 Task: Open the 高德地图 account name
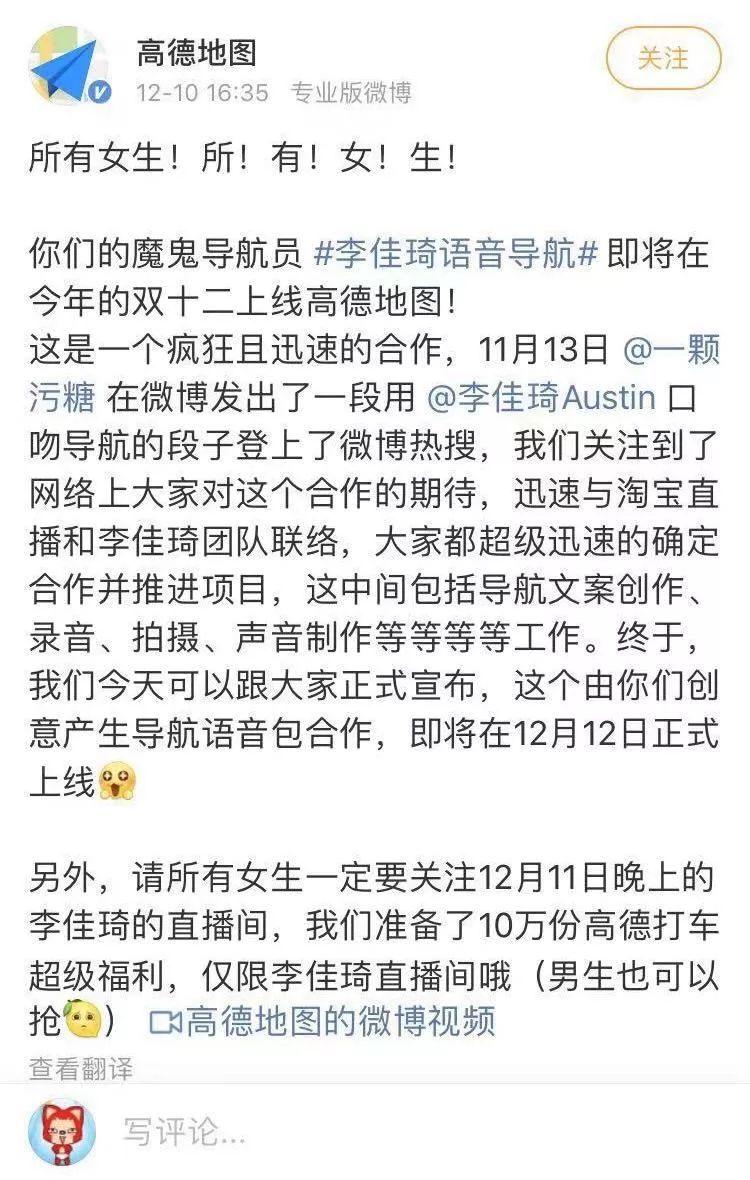[x=197, y=52]
